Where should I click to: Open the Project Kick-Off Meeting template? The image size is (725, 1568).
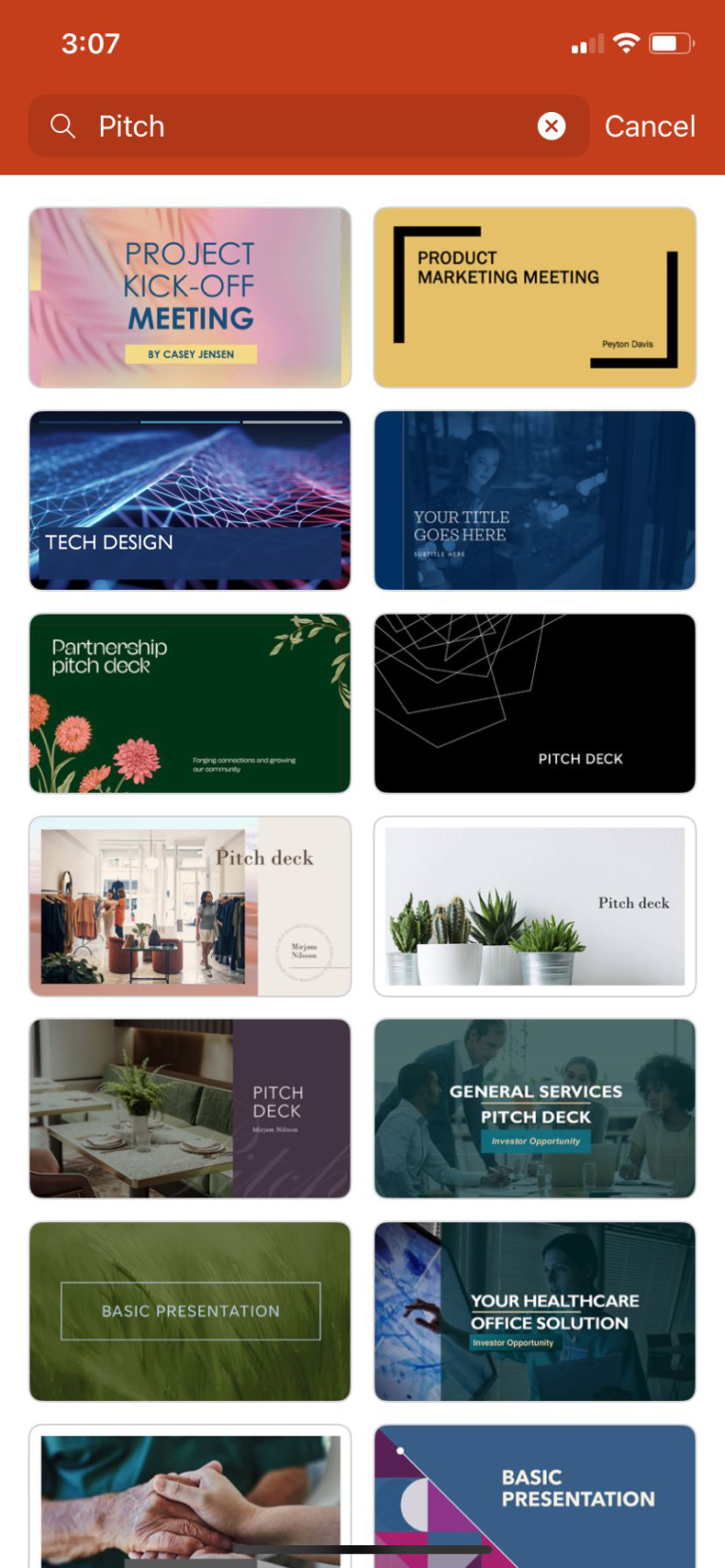click(190, 297)
